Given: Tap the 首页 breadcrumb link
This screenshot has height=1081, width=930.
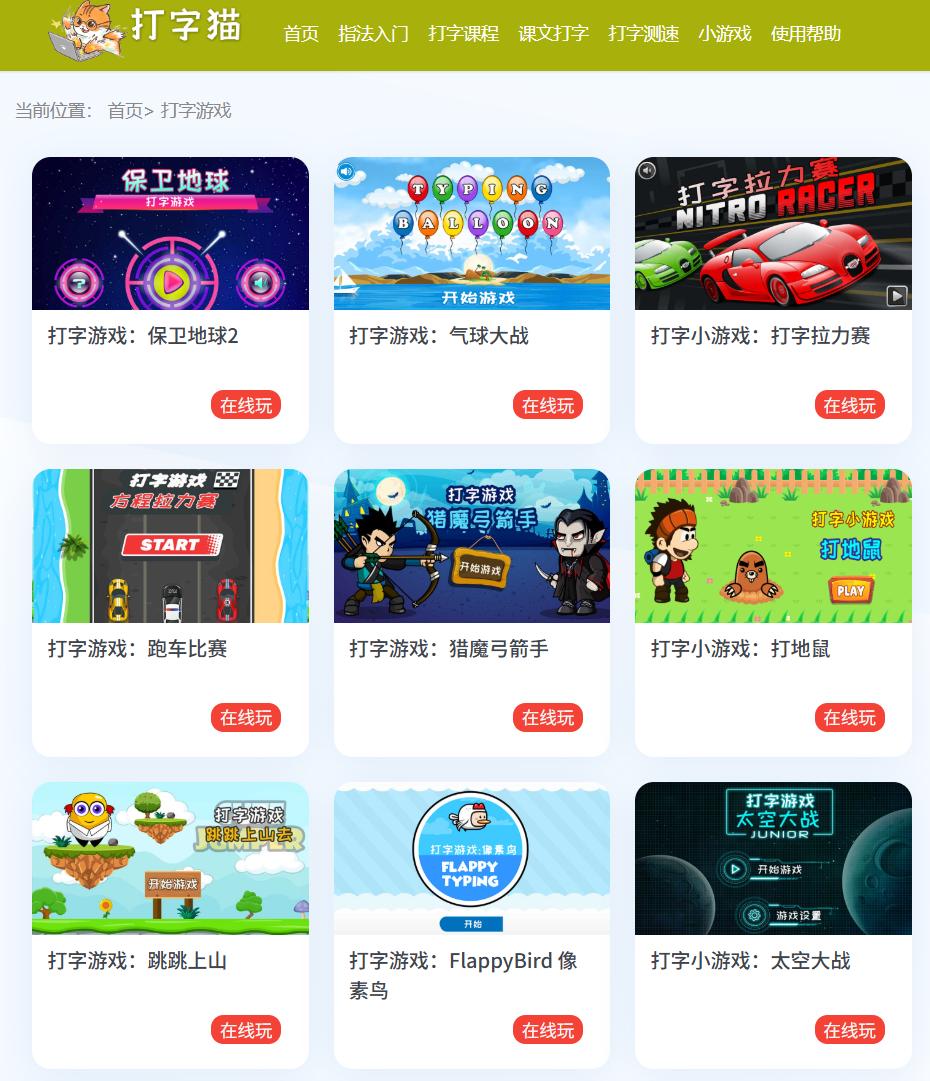Looking at the screenshot, I should click(125, 111).
